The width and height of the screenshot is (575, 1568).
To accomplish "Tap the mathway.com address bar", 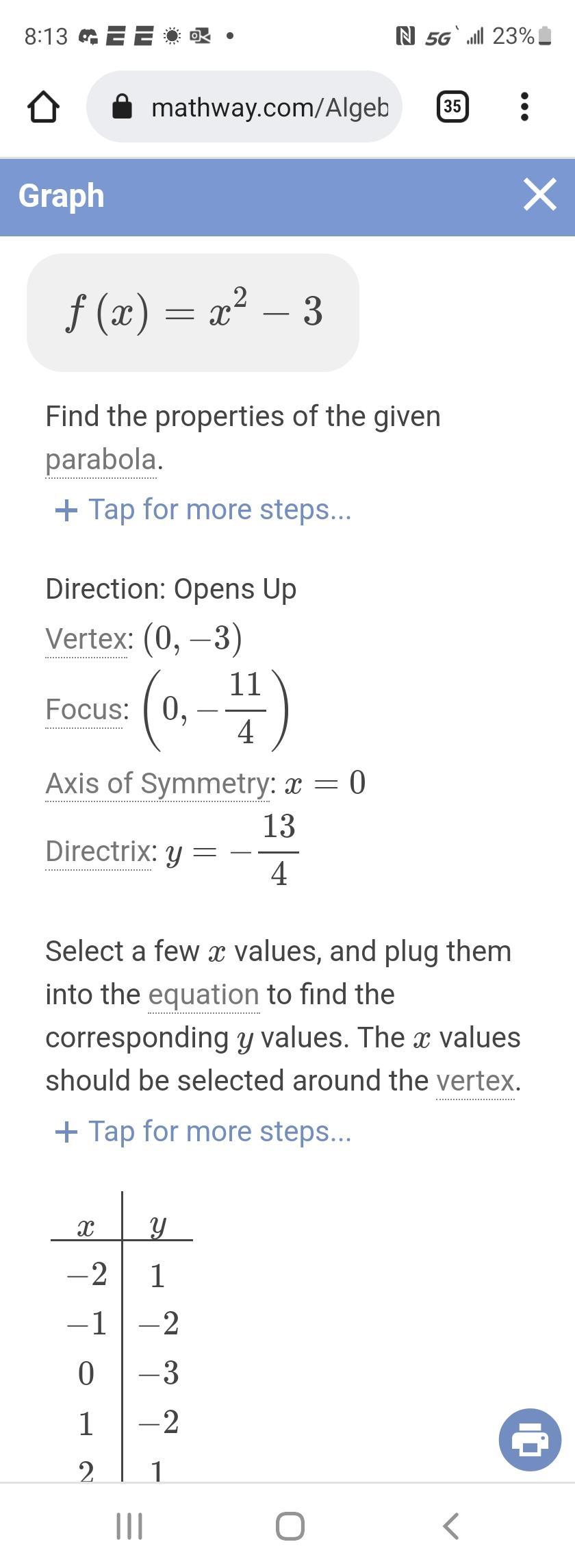I will point(244,107).
